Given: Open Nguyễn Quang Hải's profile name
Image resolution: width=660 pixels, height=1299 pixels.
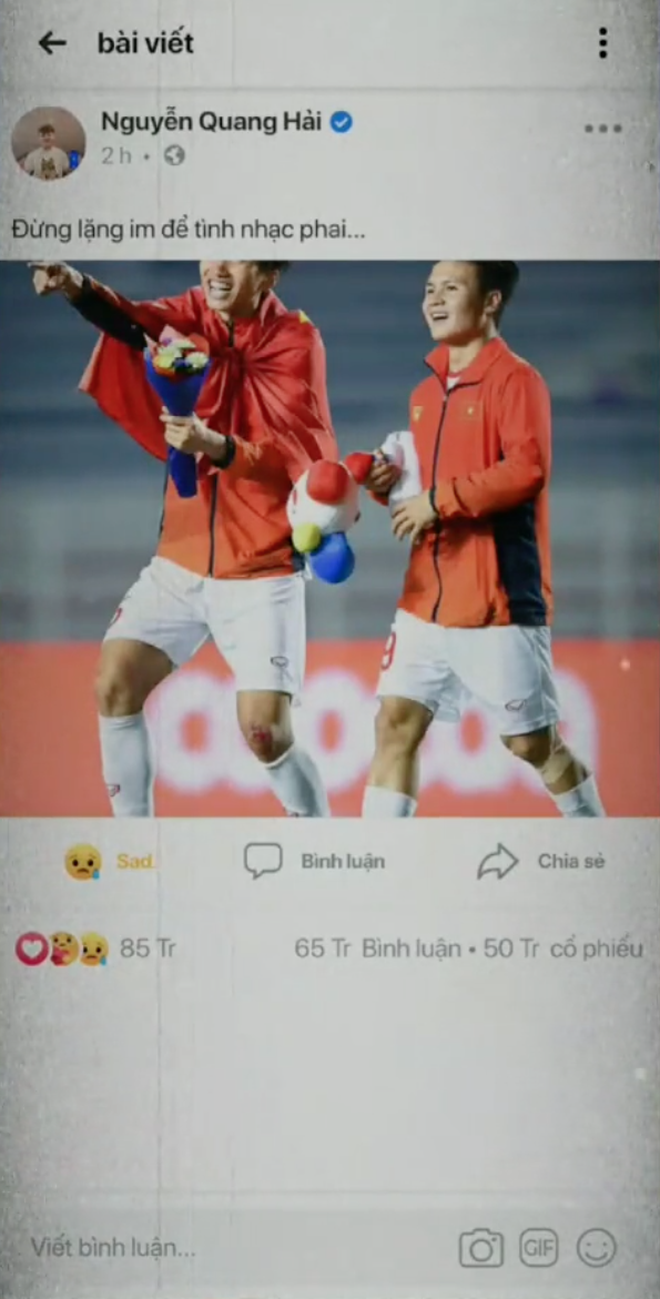Looking at the screenshot, I should click(211, 122).
